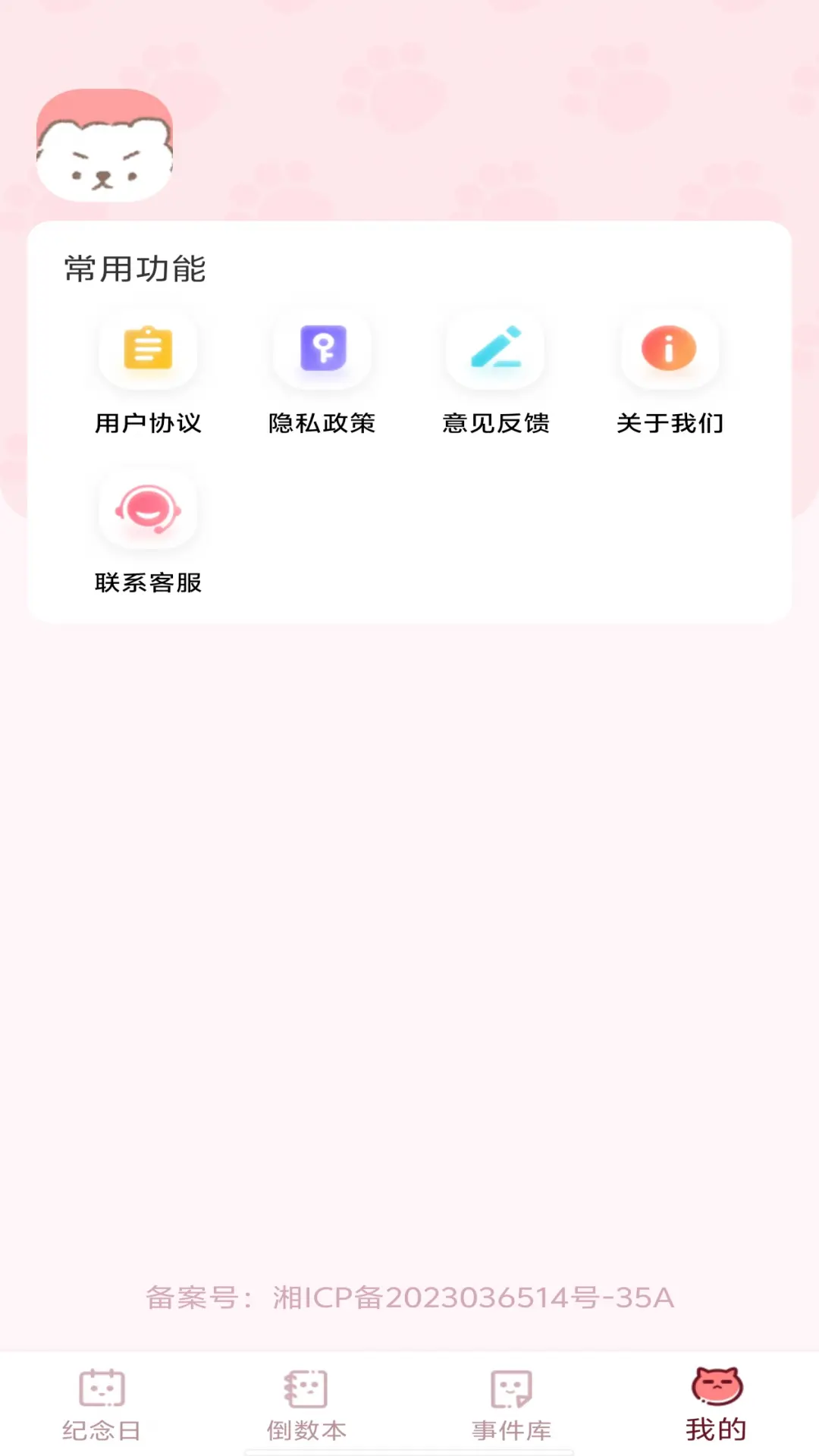Tap the 隐私政策 label text
Screen dimensions: 819x1456
point(322,424)
